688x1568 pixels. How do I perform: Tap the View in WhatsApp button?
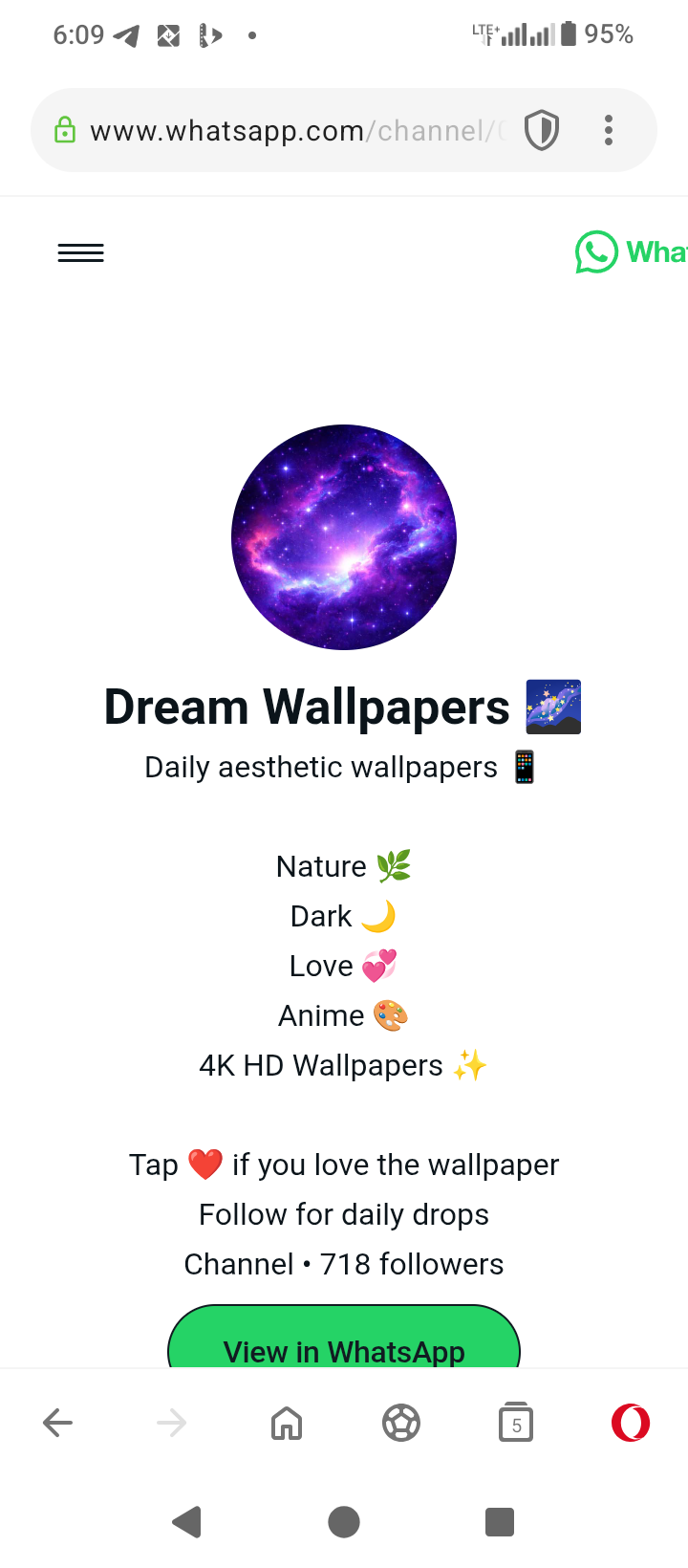click(344, 1341)
